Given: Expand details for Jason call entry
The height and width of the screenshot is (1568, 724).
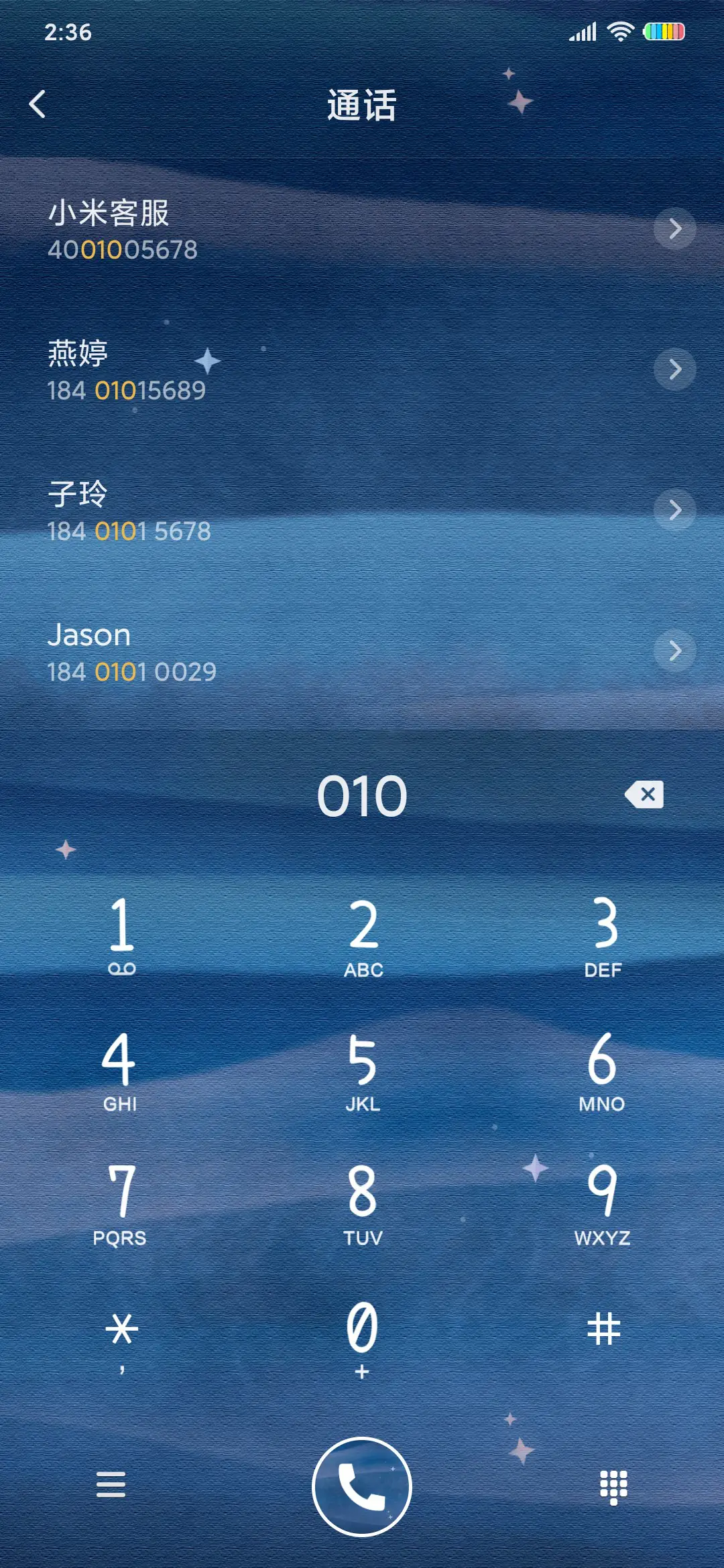Looking at the screenshot, I should (x=674, y=651).
